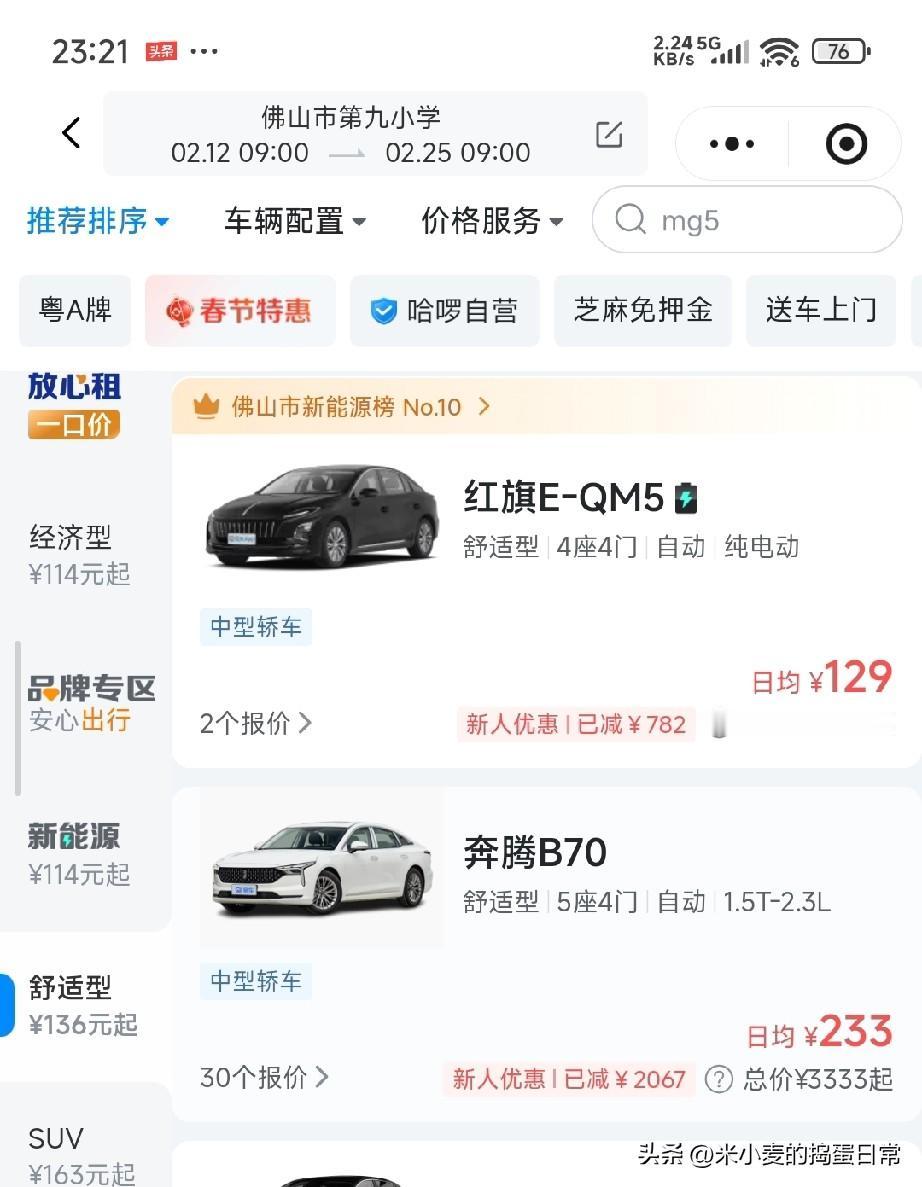
Task: Toggle the 送车上门 filter
Action: tap(820, 310)
